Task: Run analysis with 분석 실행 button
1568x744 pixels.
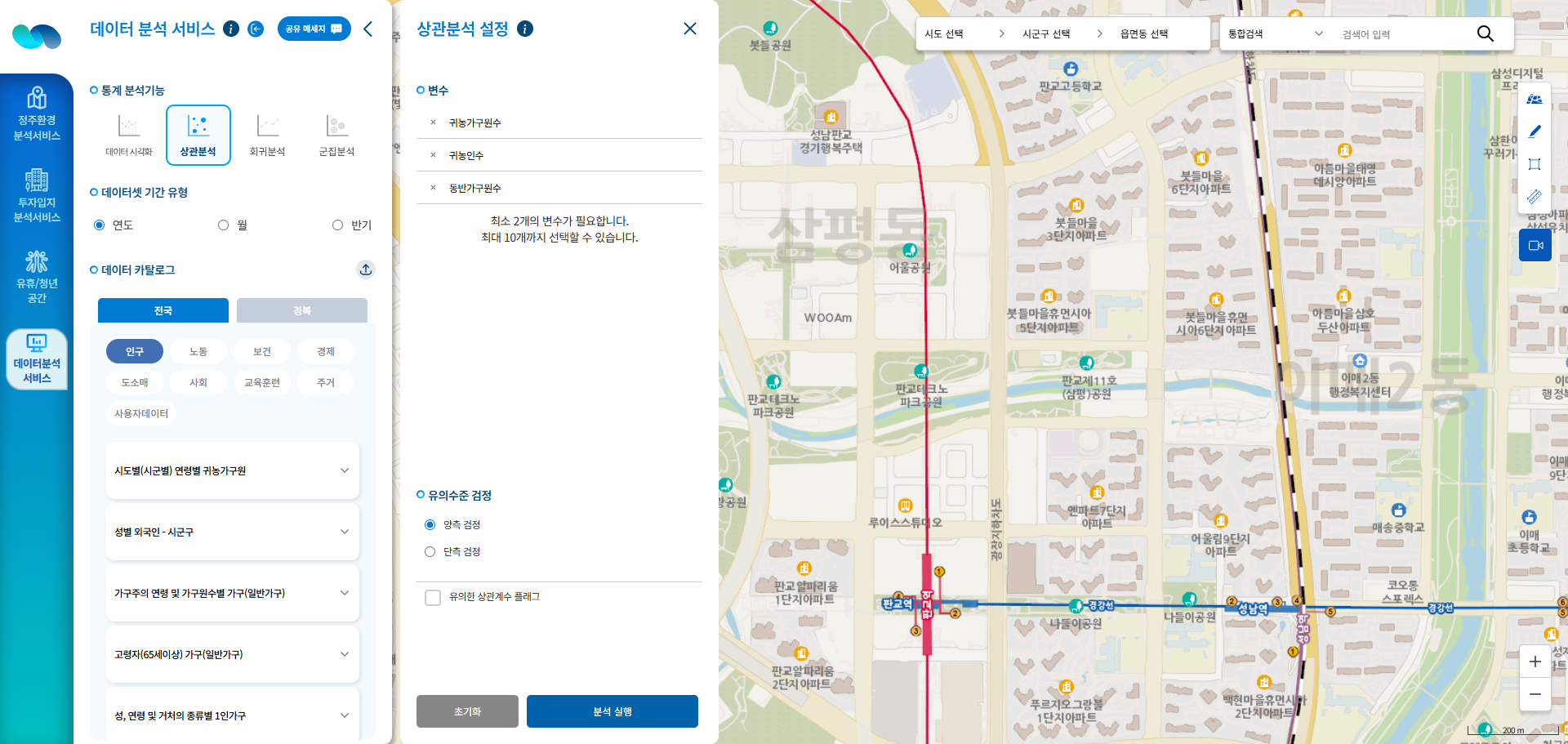Action: pyautogui.click(x=612, y=711)
